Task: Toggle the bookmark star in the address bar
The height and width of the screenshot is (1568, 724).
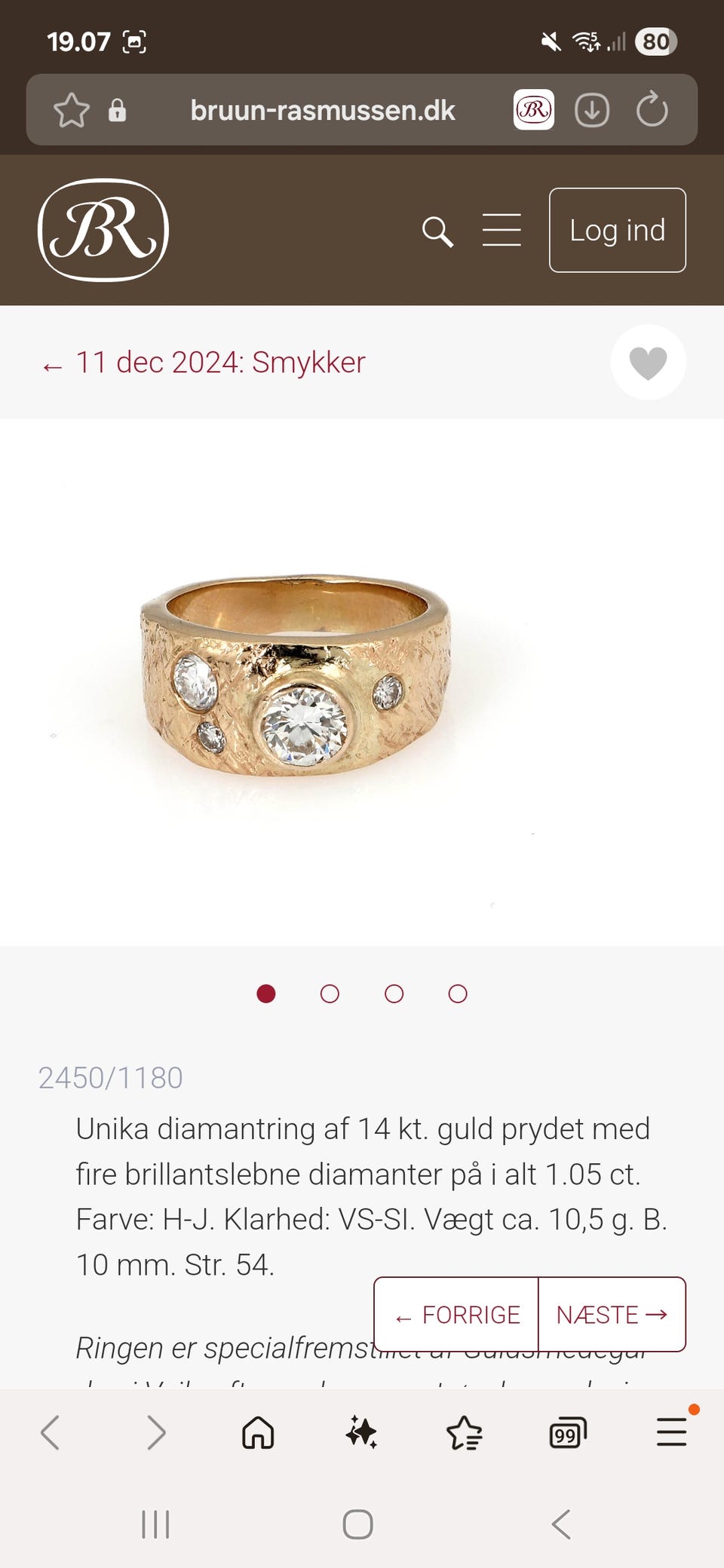Action: coord(71,110)
